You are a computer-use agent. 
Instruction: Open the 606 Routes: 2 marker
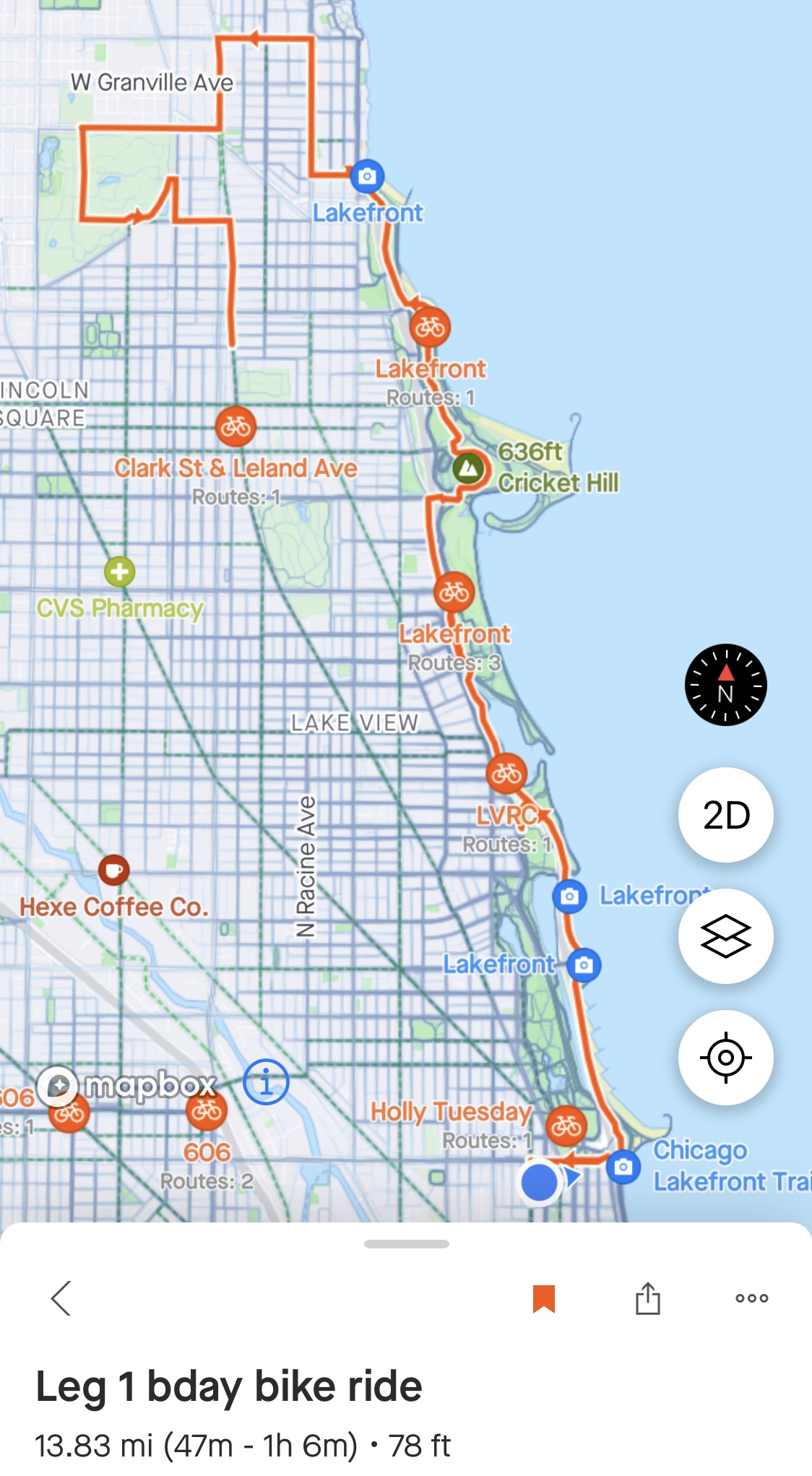click(207, 1110)
